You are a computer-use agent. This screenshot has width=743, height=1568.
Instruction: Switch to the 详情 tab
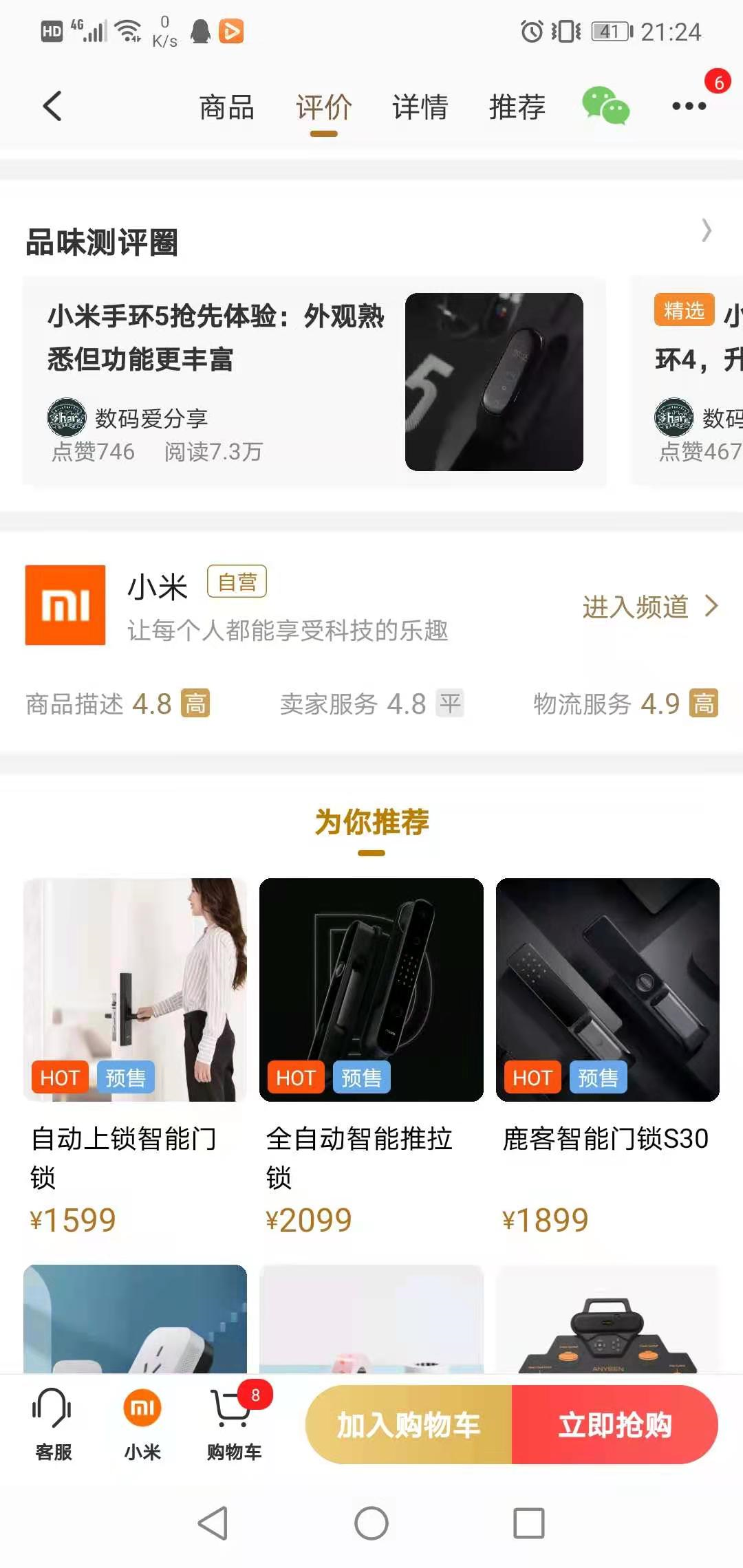[419, 108]
